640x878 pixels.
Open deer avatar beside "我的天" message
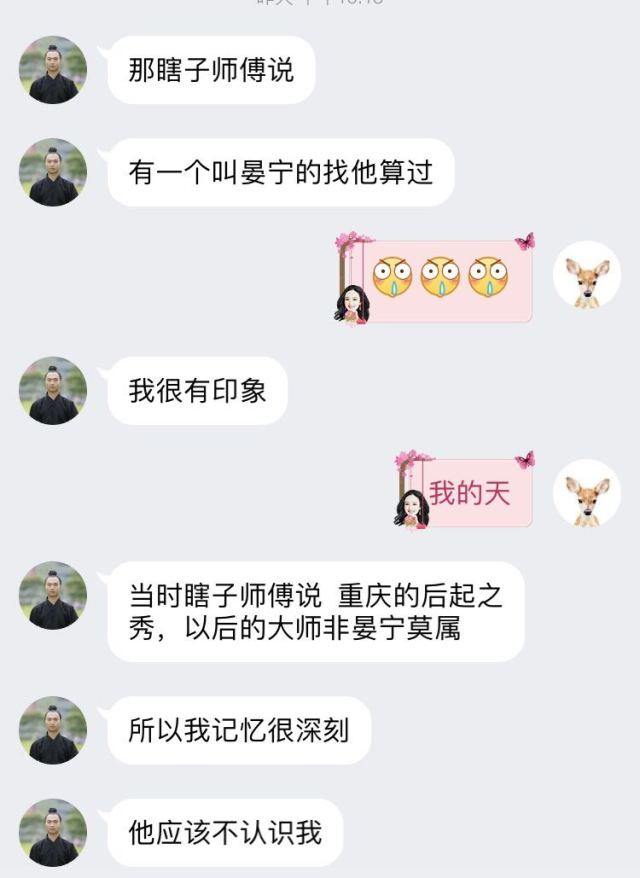tap(587, 494)
